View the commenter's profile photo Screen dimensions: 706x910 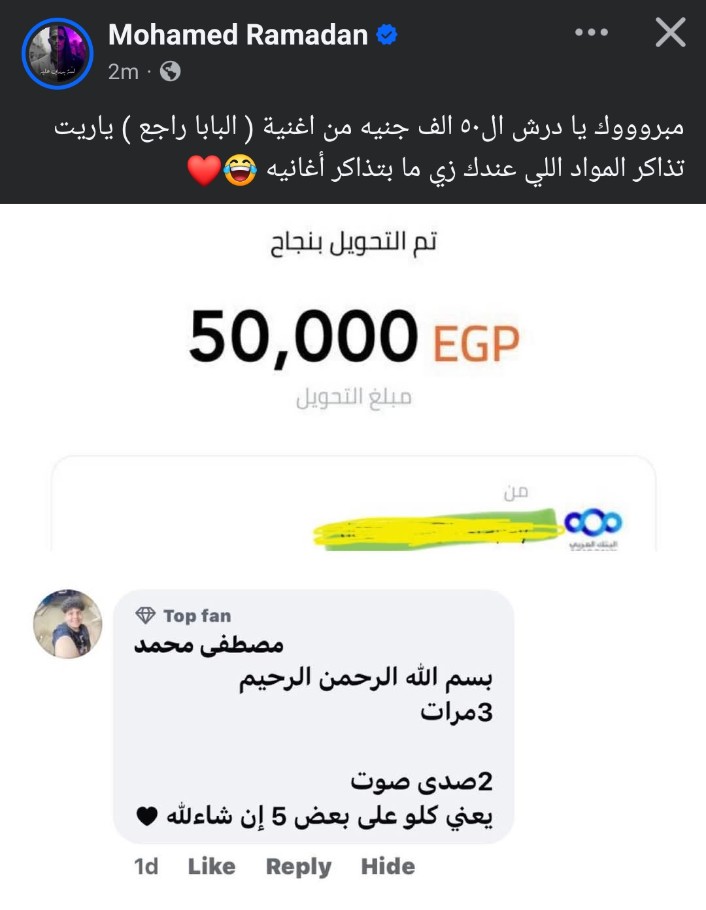pos(68,623)
